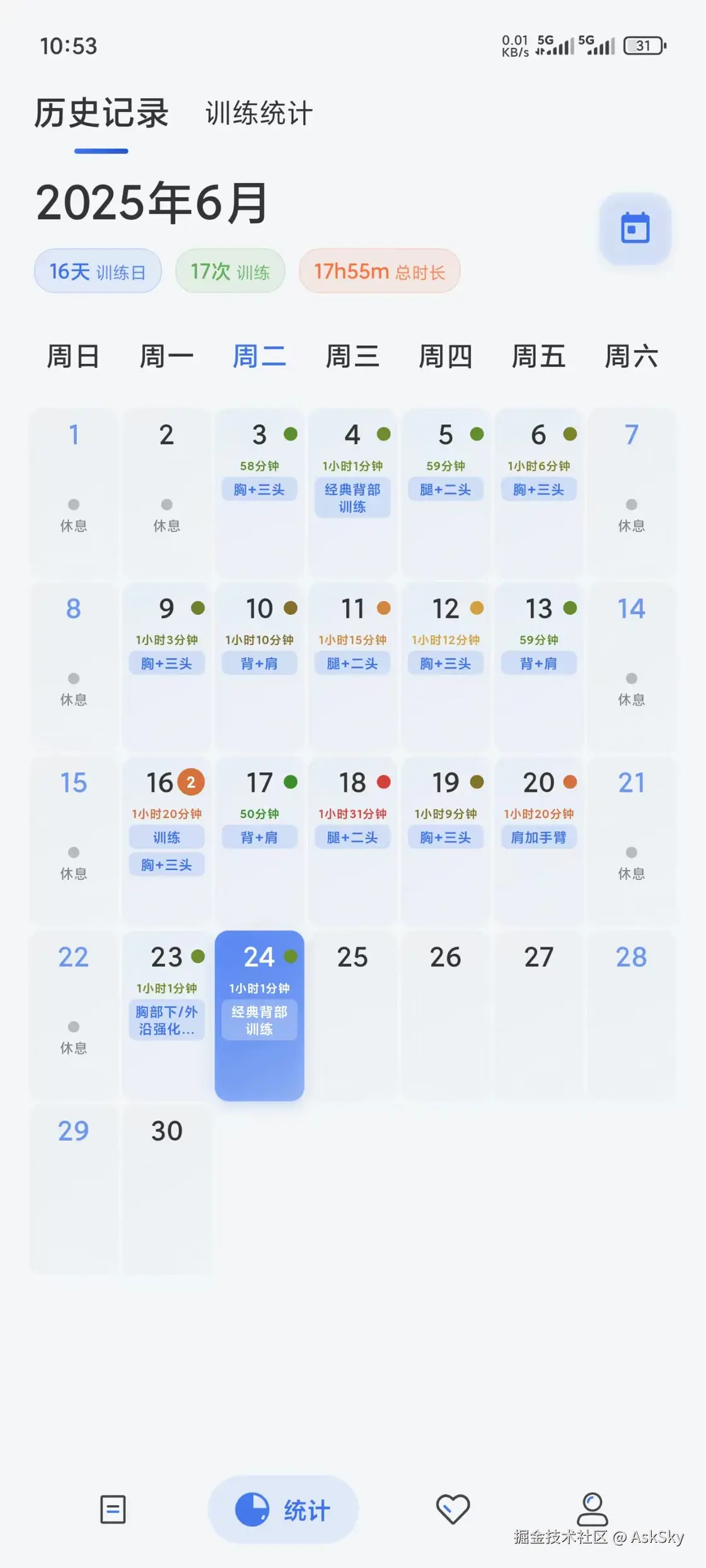Viewport: 706px width, 1568px height.
Task: Tap the 统计 bottom navigation tab
Action: [283, 1509]
